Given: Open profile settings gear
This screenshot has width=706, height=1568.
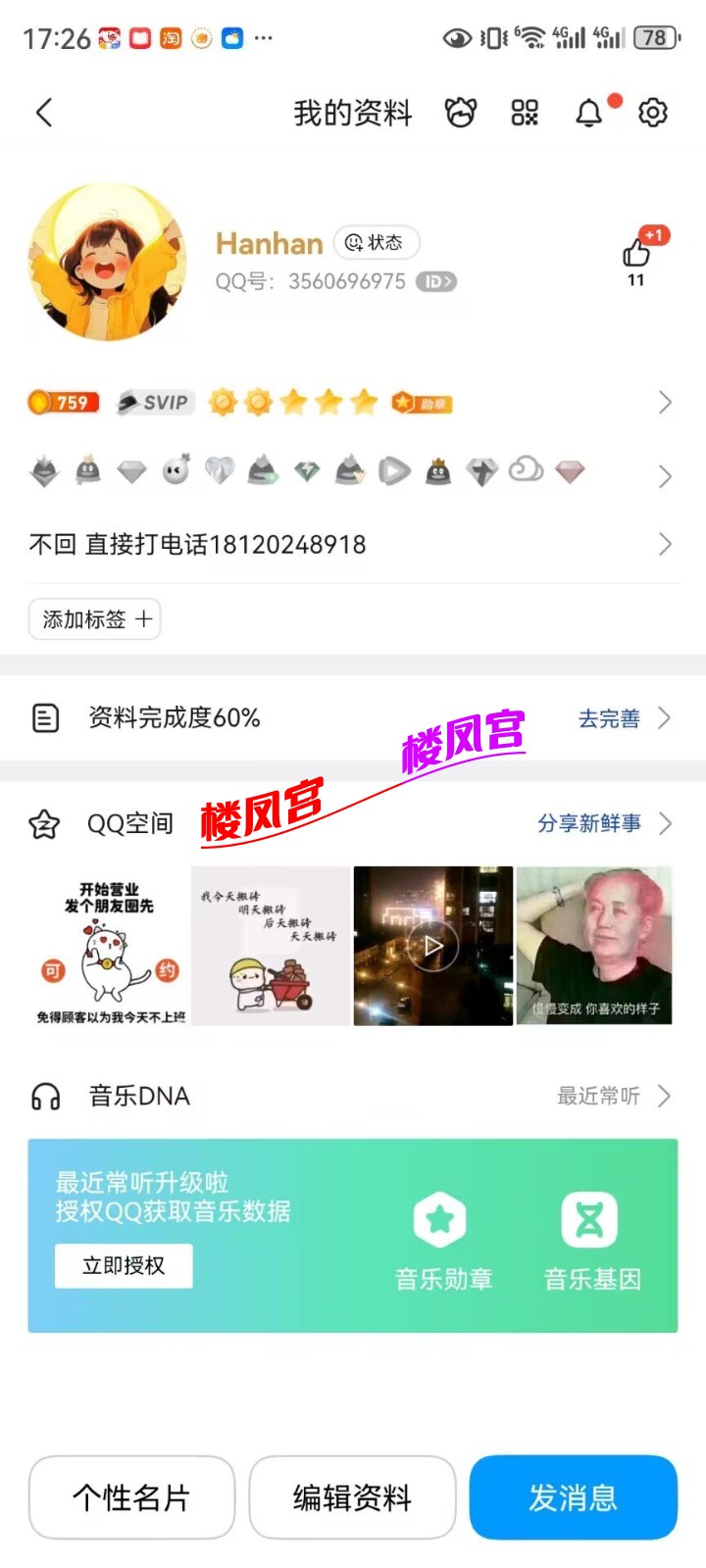Looking at the screenshot, I should point(653,113).
